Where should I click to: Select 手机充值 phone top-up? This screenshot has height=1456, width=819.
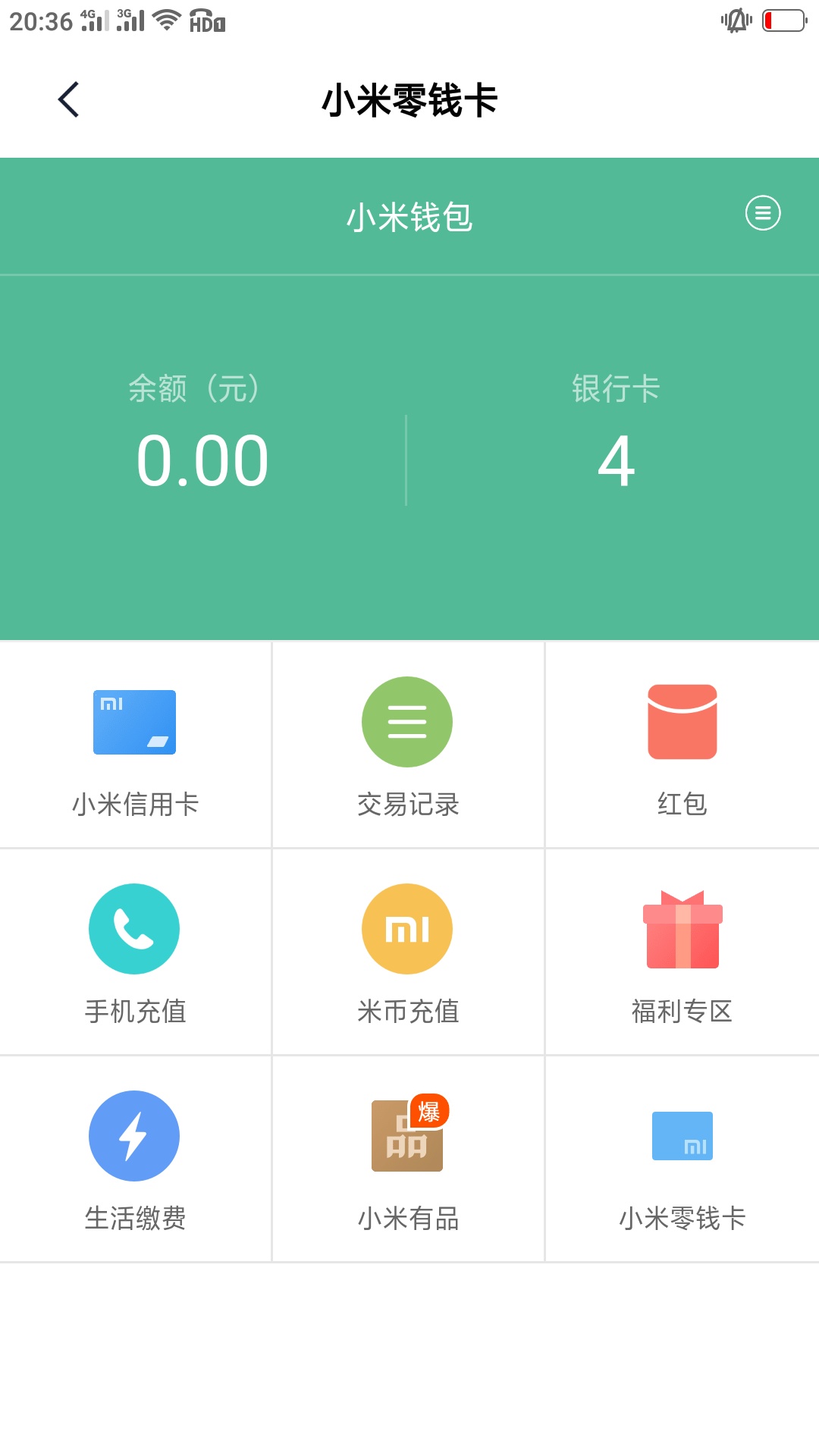(136, 952)
